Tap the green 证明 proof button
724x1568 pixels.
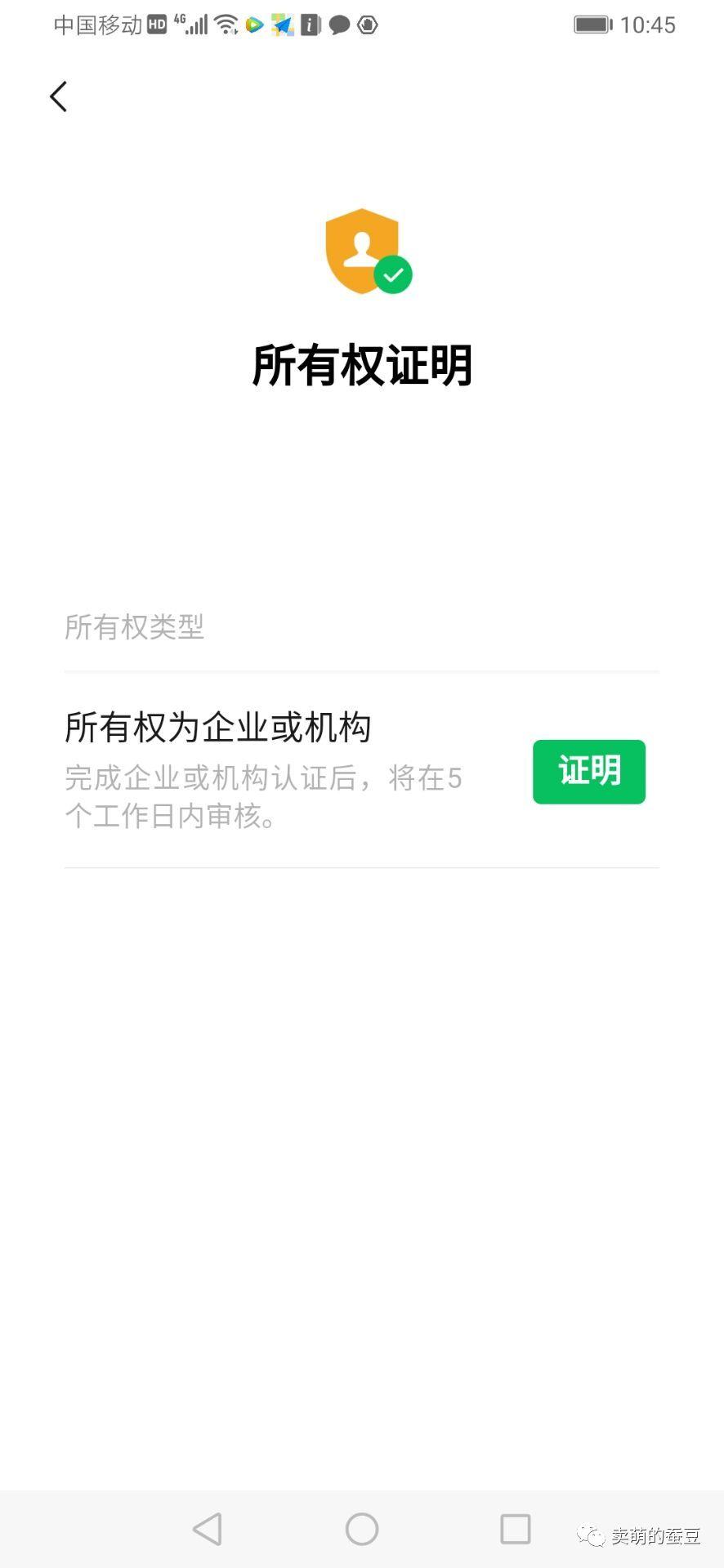coord(589,772)
